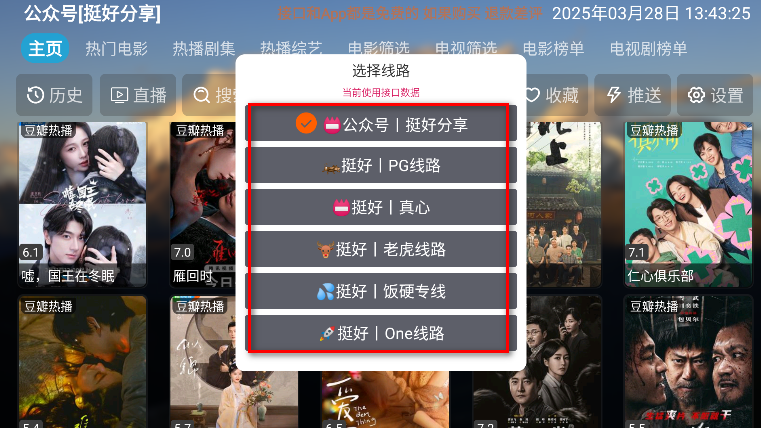This screenshot has height=428, width=761.
Task: Select 挺好｜饭硬专线 as source
Action: (x=381, y=291)
